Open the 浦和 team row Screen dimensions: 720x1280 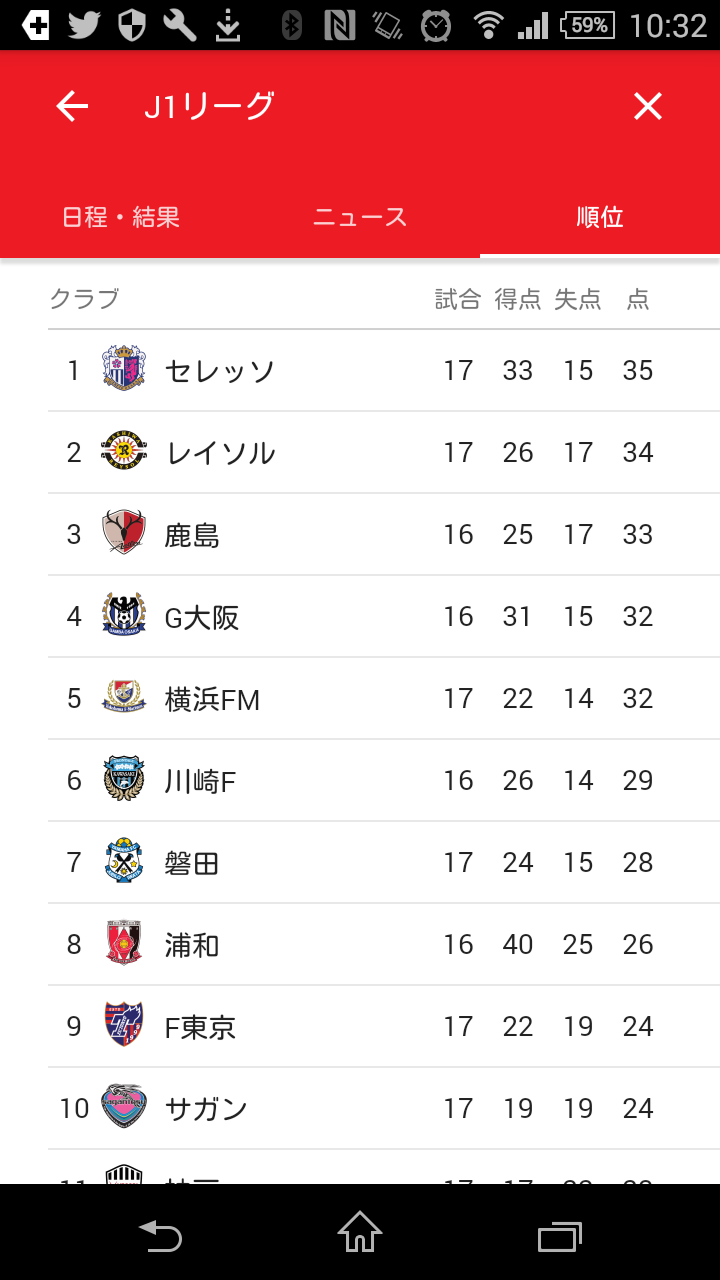point(384,945)
